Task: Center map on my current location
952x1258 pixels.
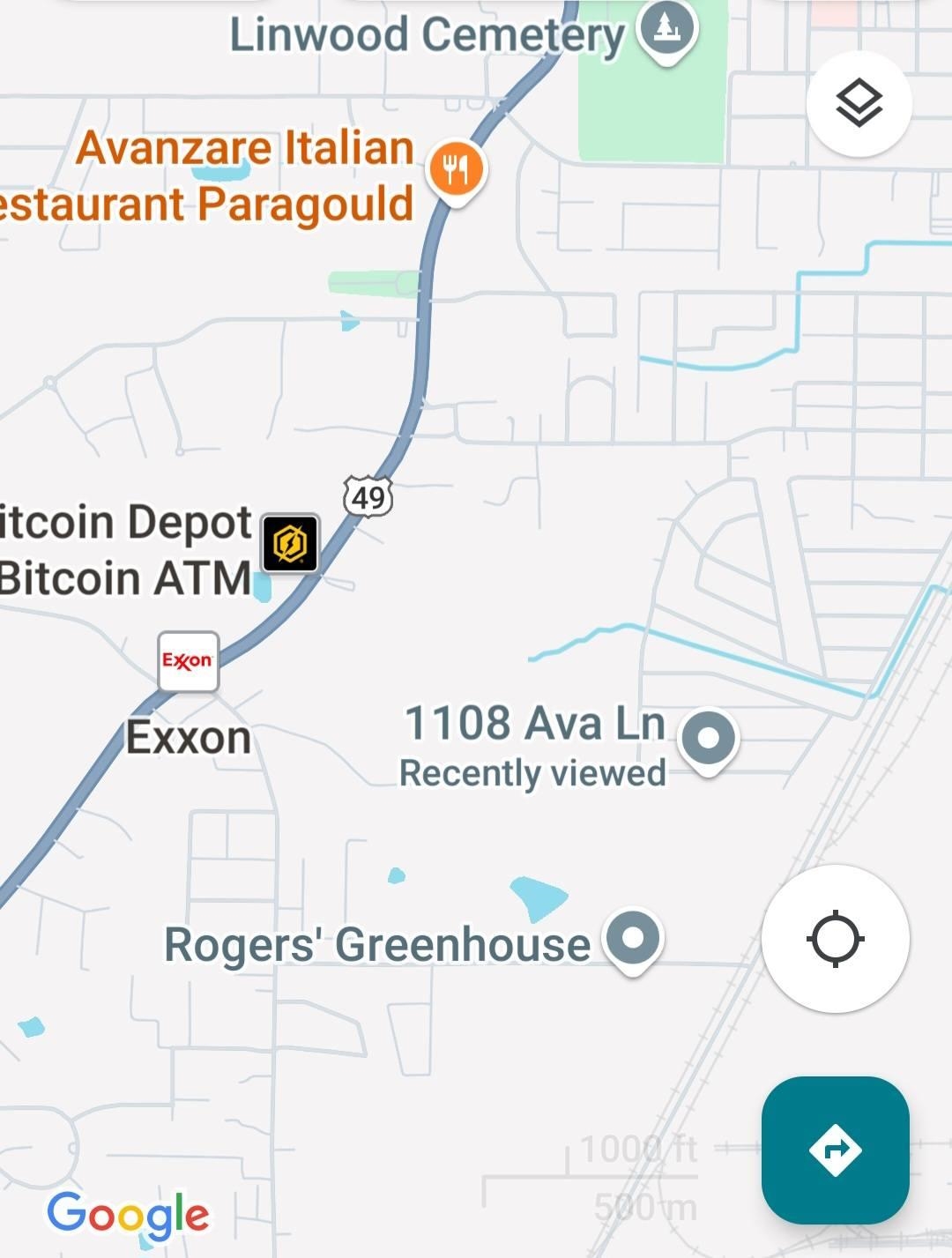Action: (835, 938)
